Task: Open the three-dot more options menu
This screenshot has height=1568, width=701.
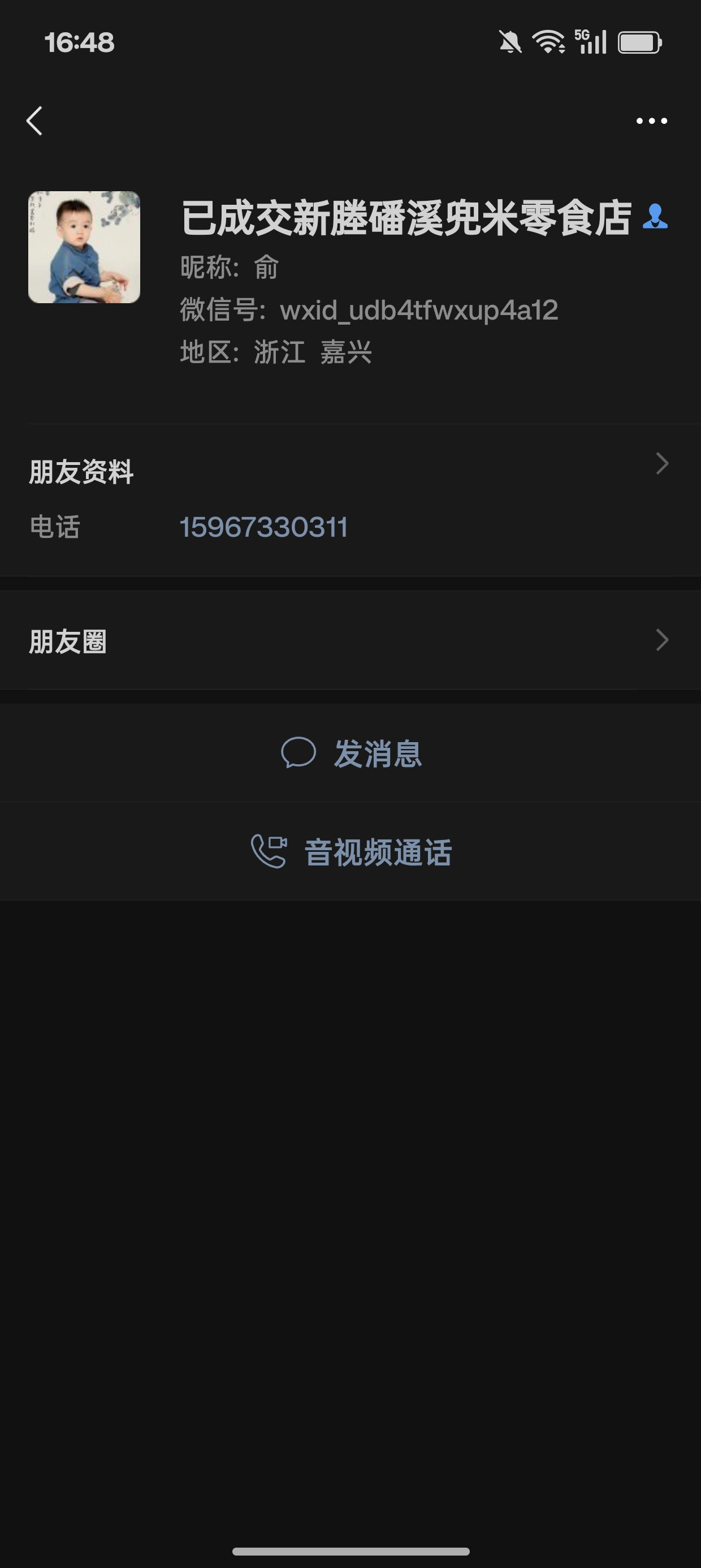Action: point(652,120)
